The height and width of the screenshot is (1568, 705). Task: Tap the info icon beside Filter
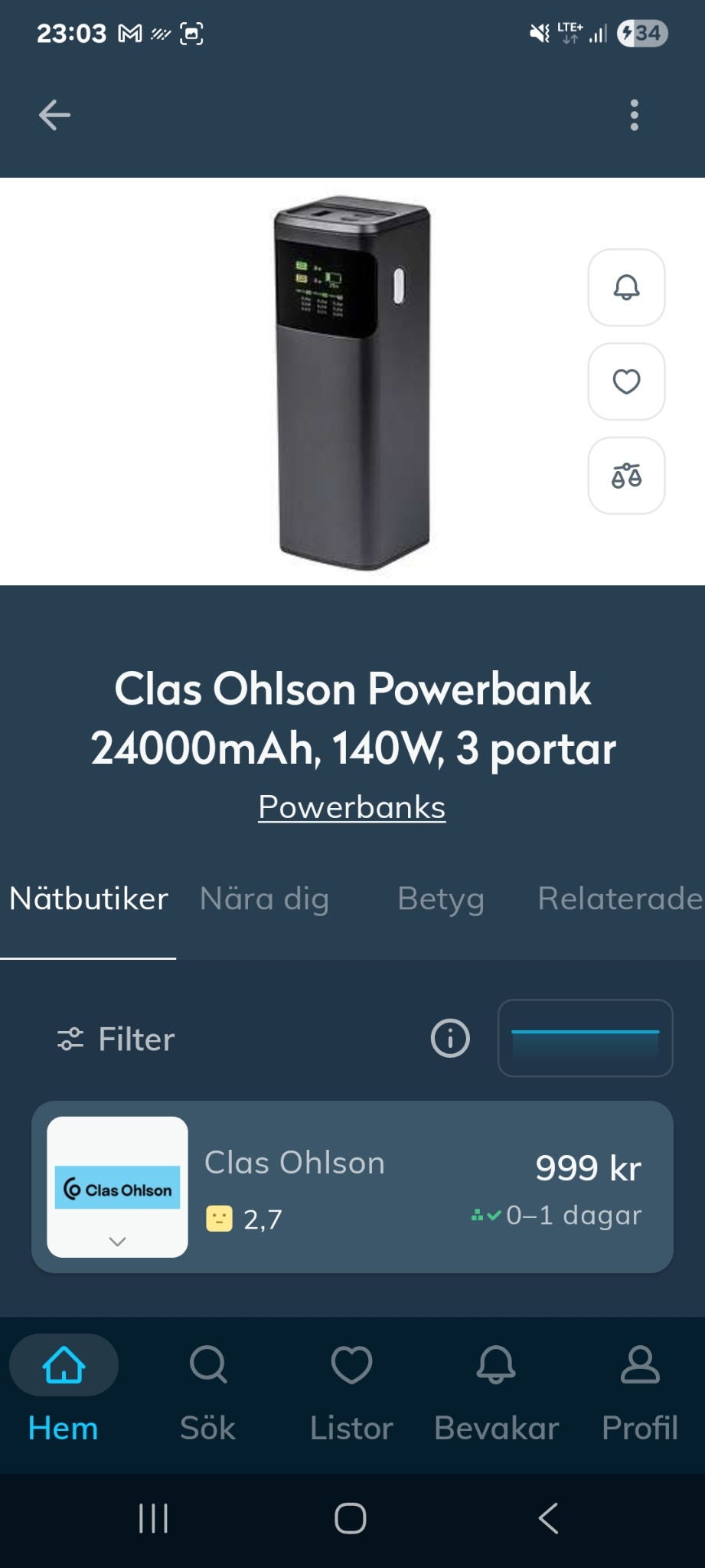[x=450, y=1039]
